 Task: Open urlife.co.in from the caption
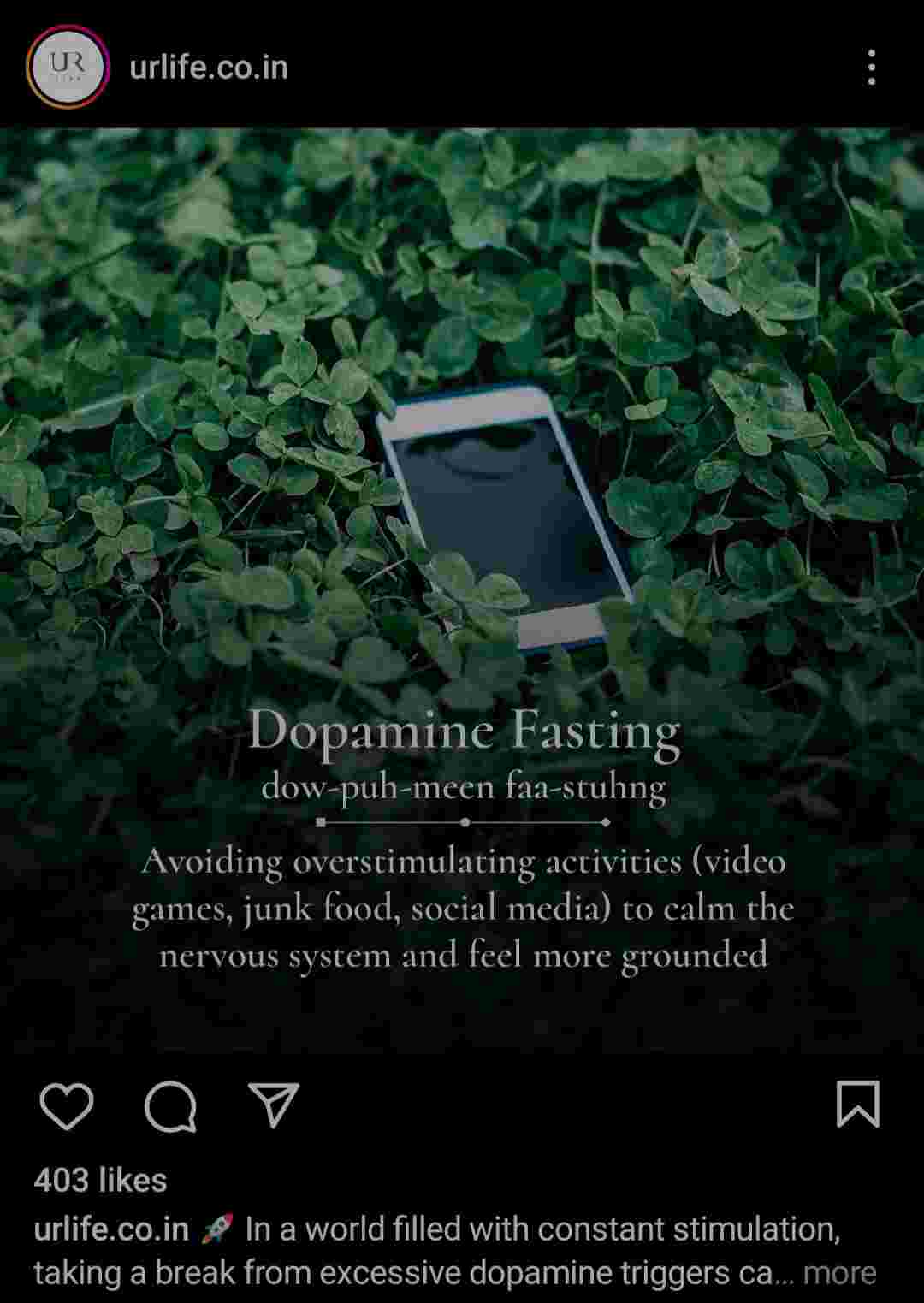pos(111,1229)
